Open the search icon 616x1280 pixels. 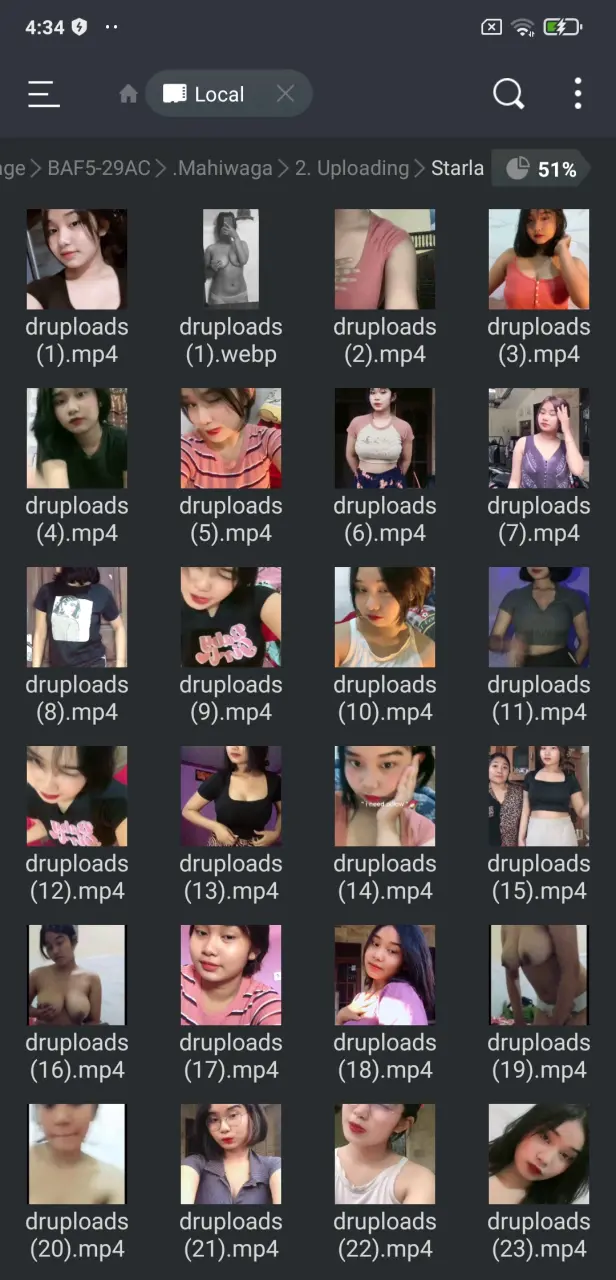[508, 94]
